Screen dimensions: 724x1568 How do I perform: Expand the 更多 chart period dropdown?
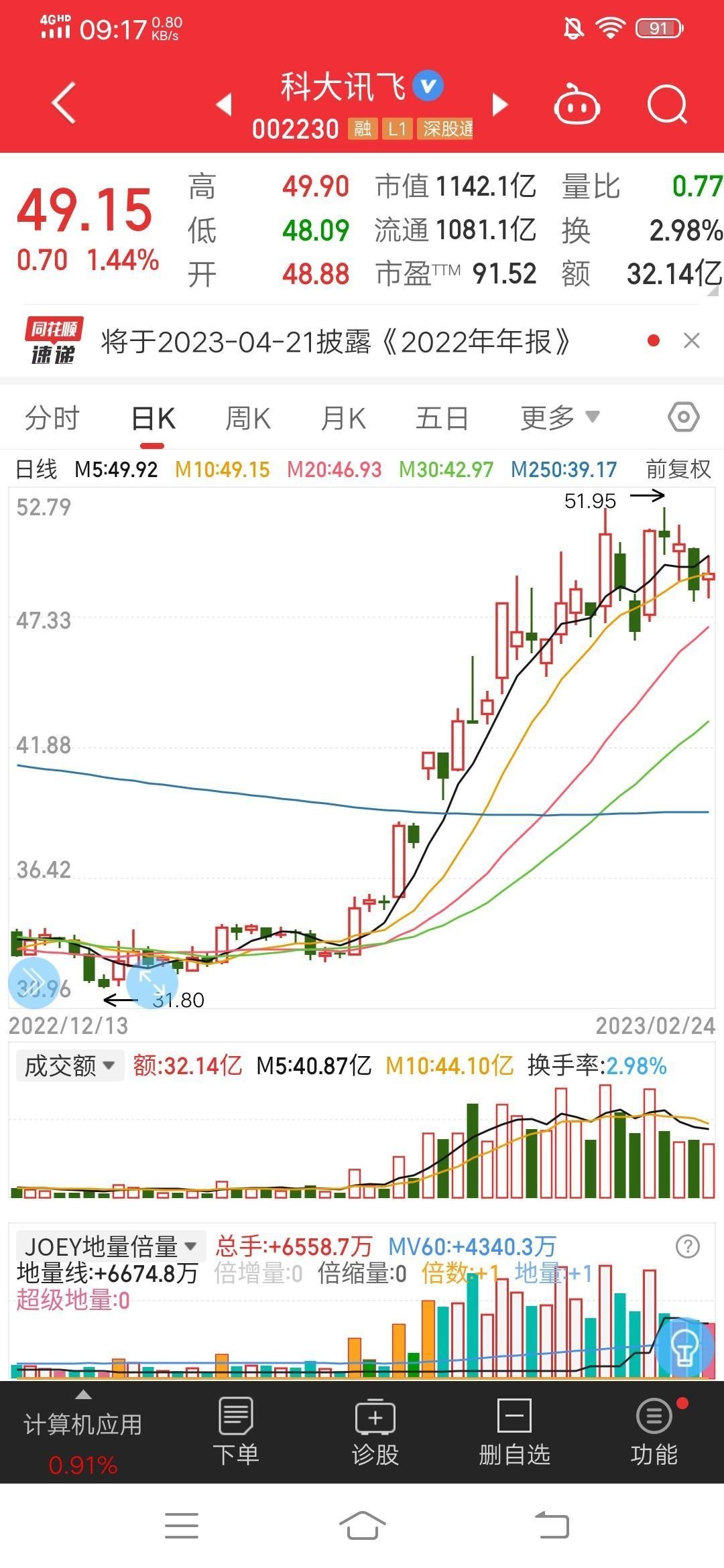[560, 417]
